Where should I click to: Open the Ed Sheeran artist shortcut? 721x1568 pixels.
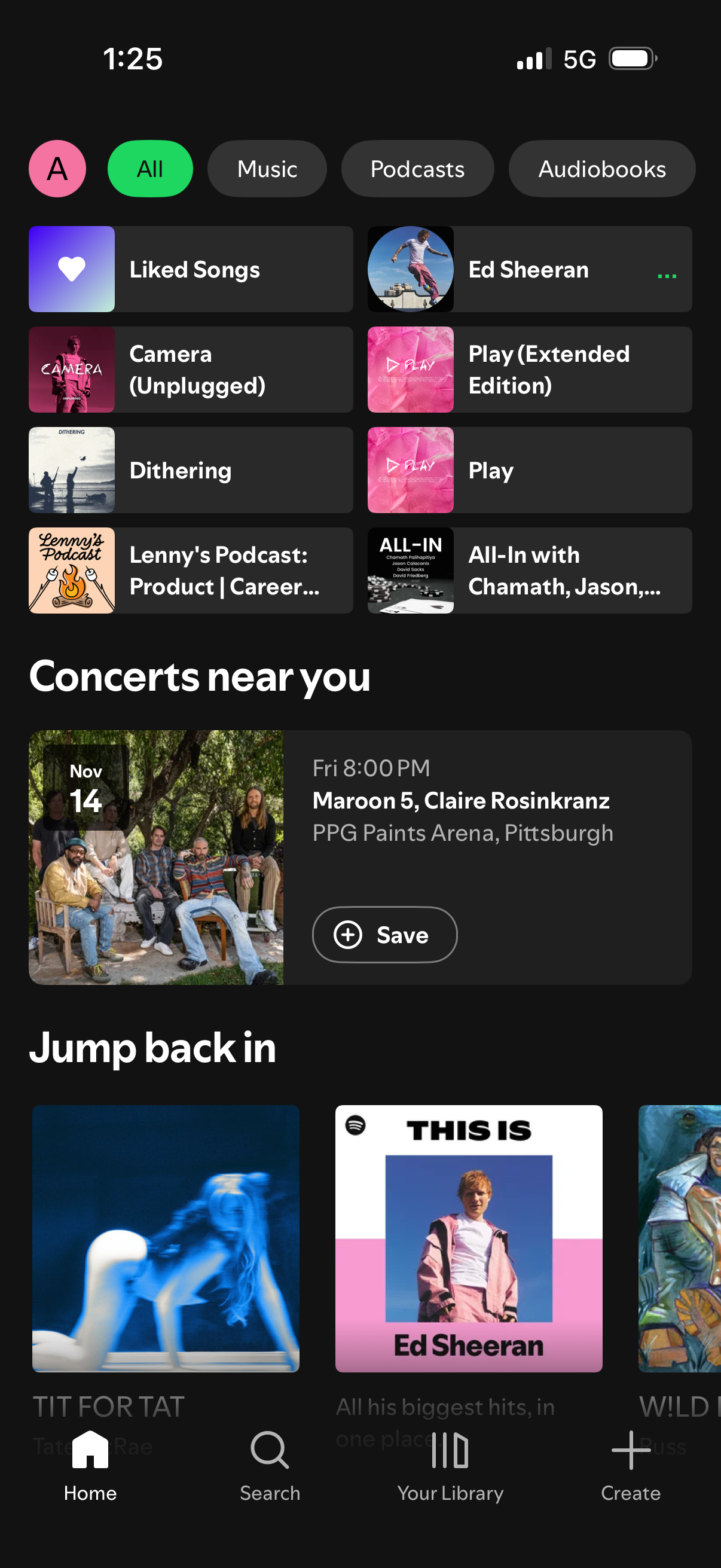[528, 269]
